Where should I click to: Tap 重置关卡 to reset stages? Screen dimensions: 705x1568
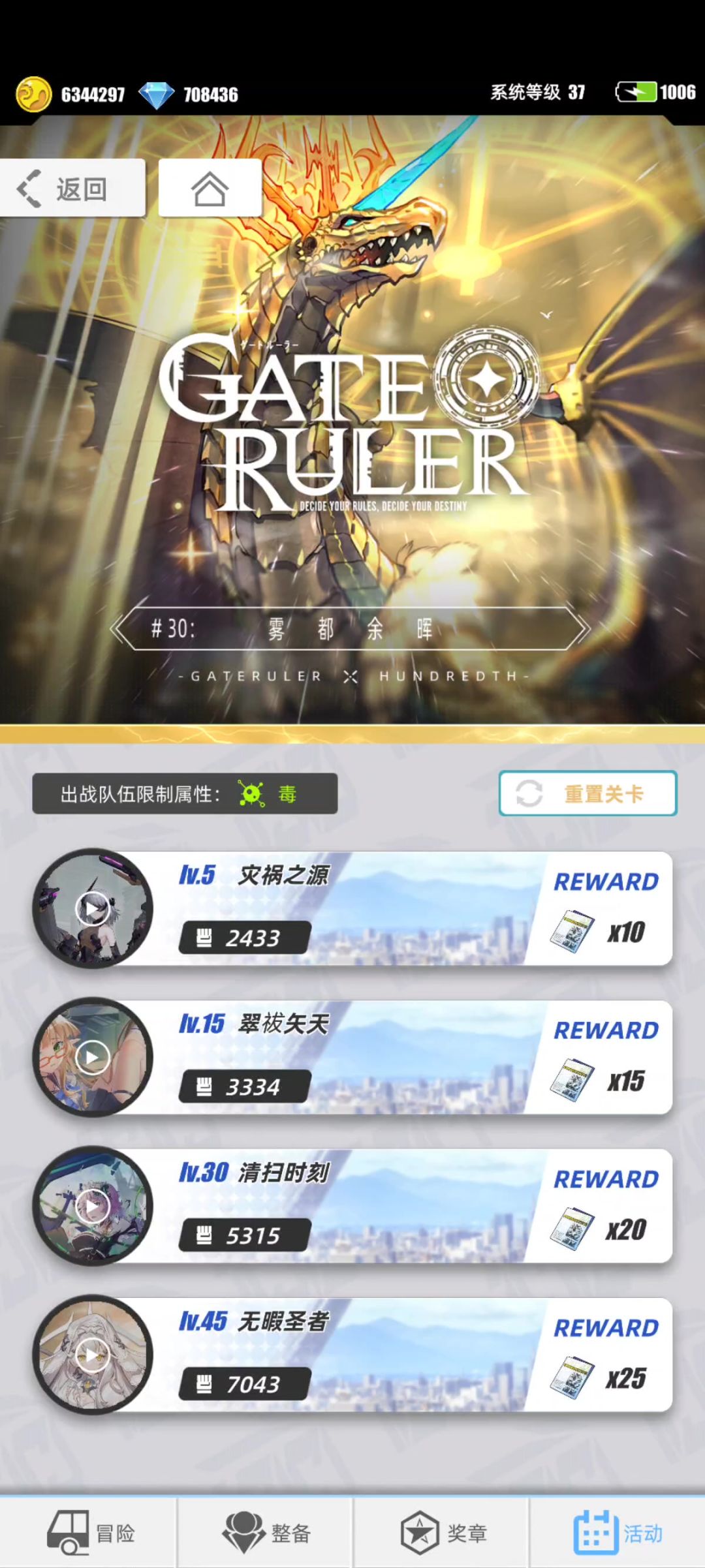coord(588,793)
